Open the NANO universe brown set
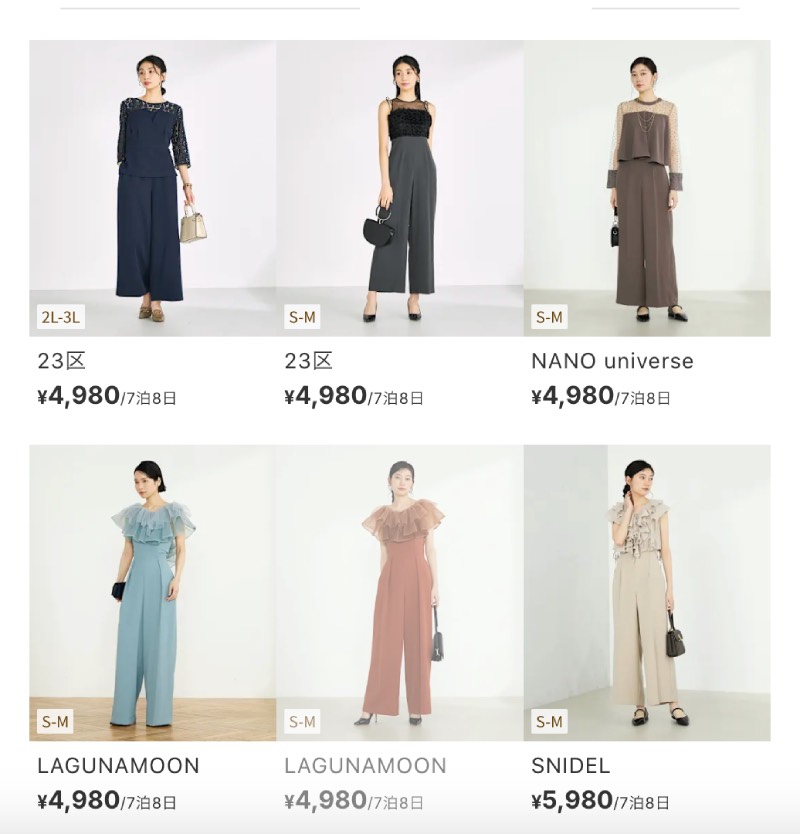 coord(647,188)
